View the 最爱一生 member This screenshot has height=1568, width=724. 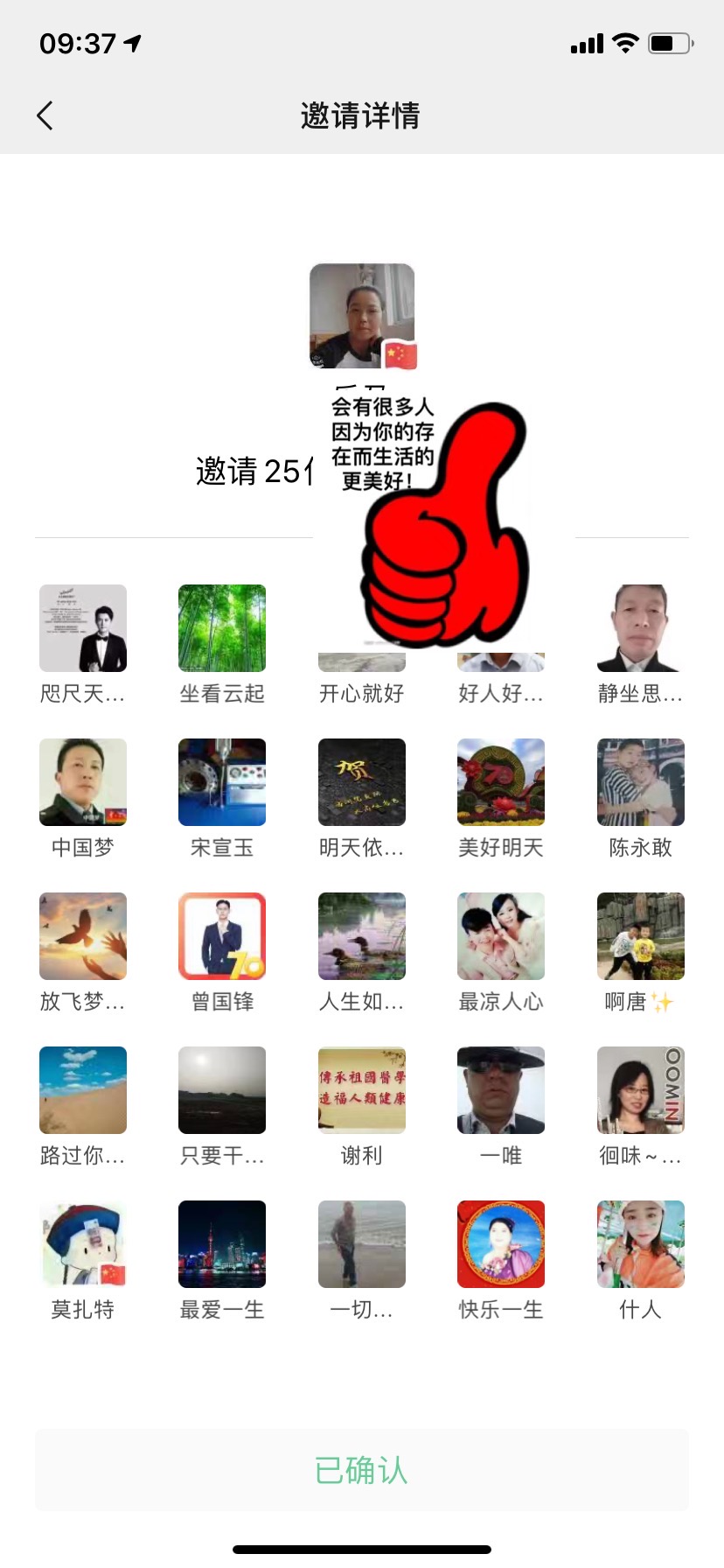coord(222,1244)
